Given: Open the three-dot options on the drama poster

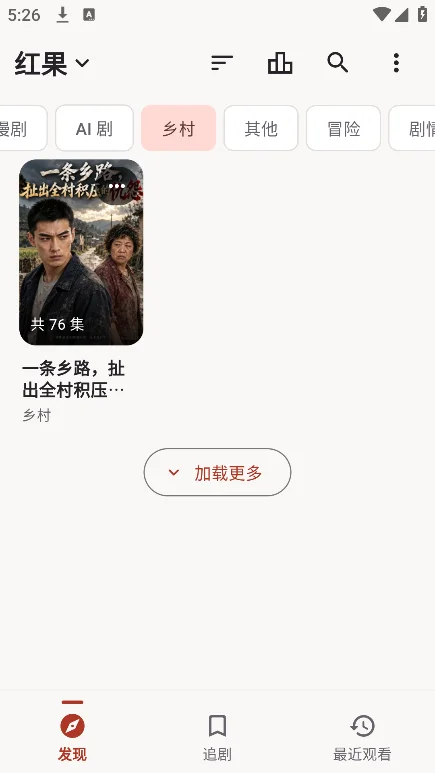Looking at the screenshot, I should click(x=117, y=186).
